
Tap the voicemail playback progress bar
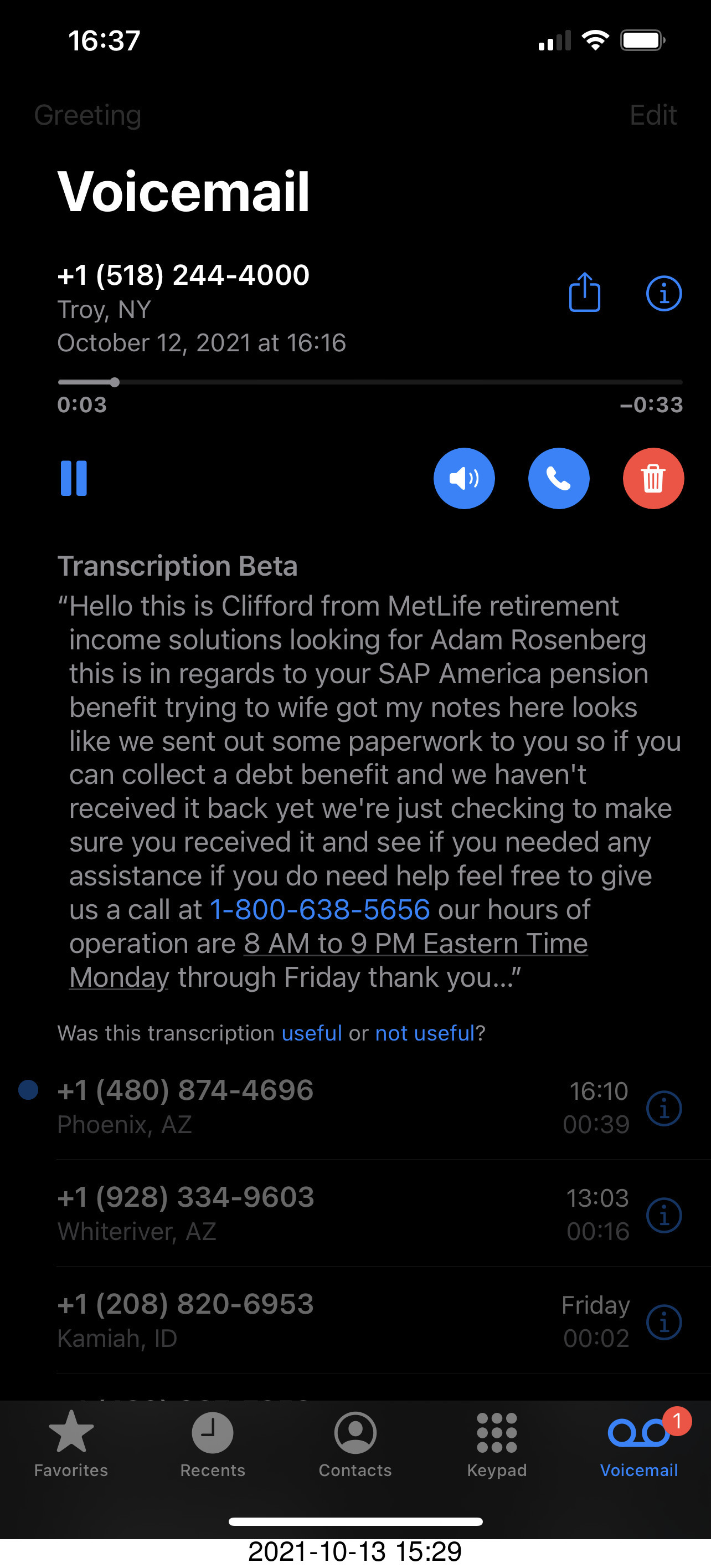(x=370, y=382)
